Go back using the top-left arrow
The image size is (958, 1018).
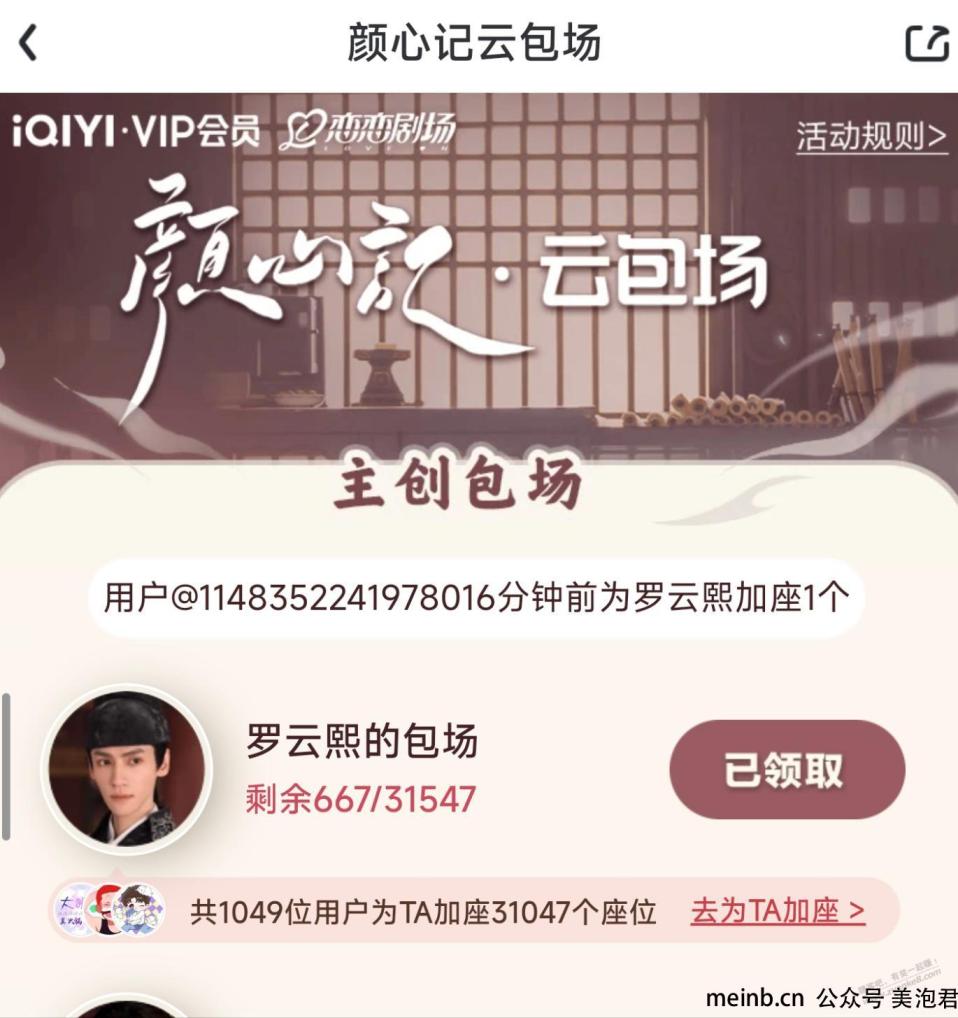pyautogui.click(x=29, y=43)
